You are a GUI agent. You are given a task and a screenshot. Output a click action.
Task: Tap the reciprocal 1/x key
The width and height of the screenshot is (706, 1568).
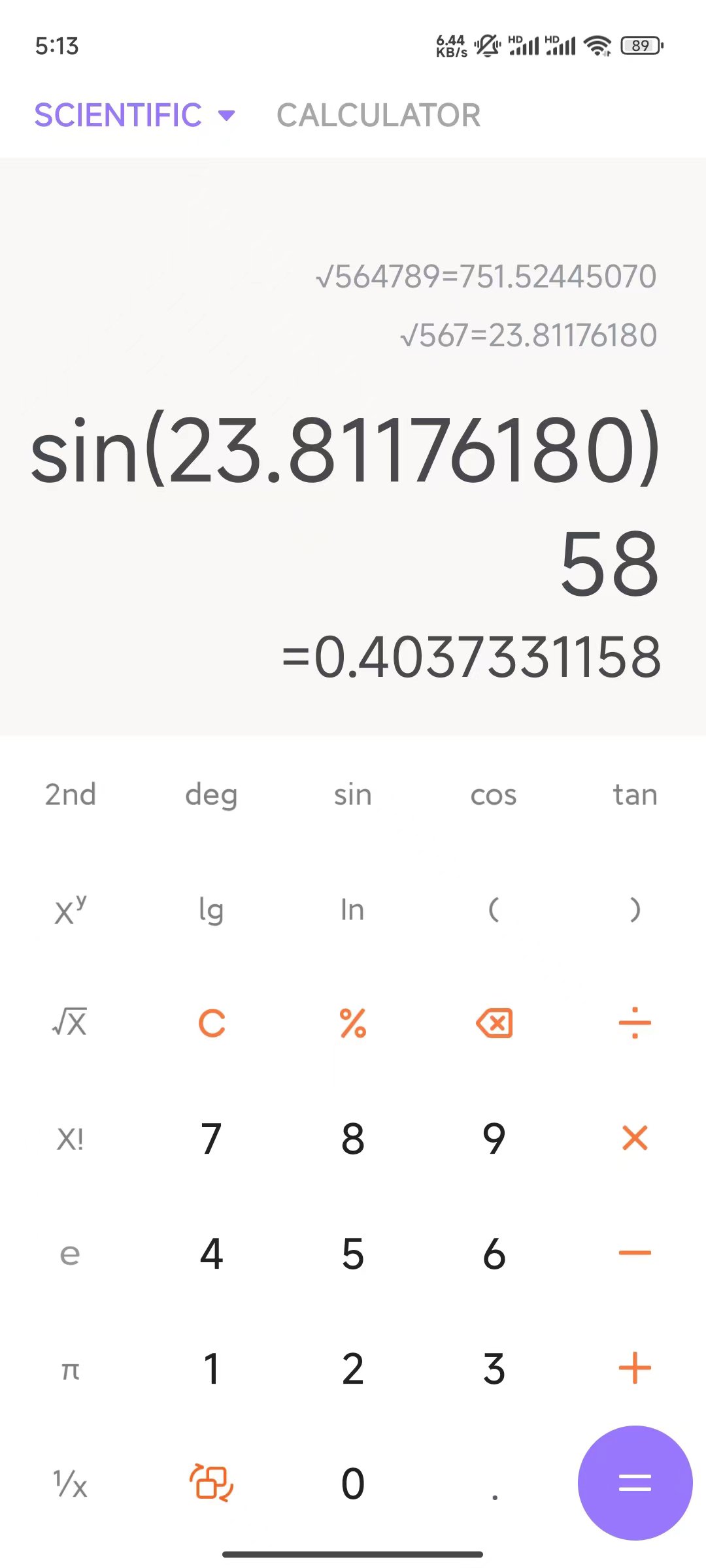click(71, 1483)
